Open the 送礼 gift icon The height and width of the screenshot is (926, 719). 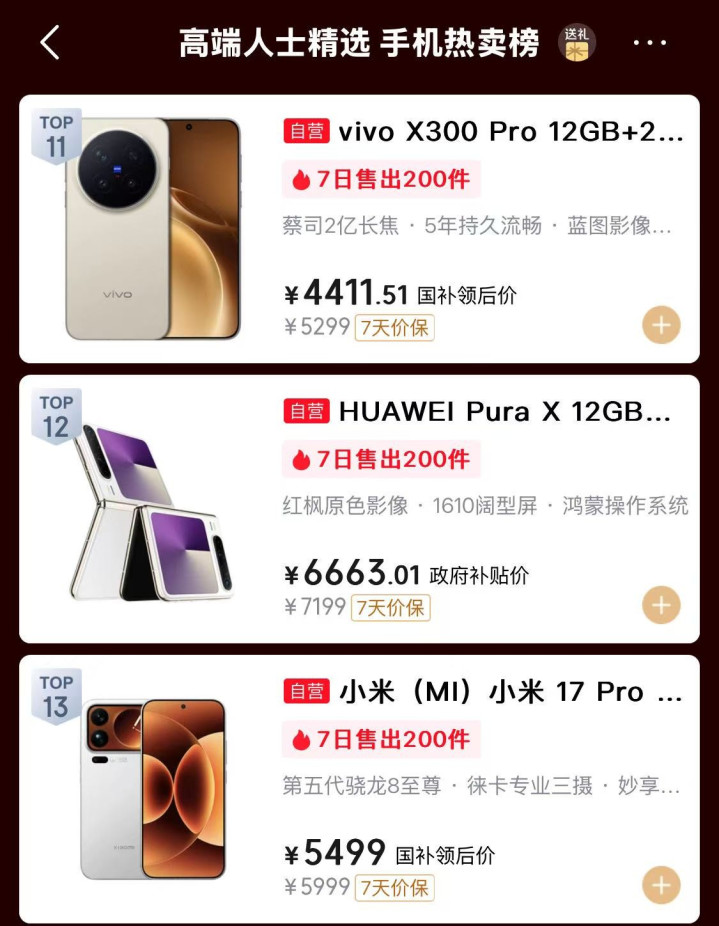coord(577,43)
